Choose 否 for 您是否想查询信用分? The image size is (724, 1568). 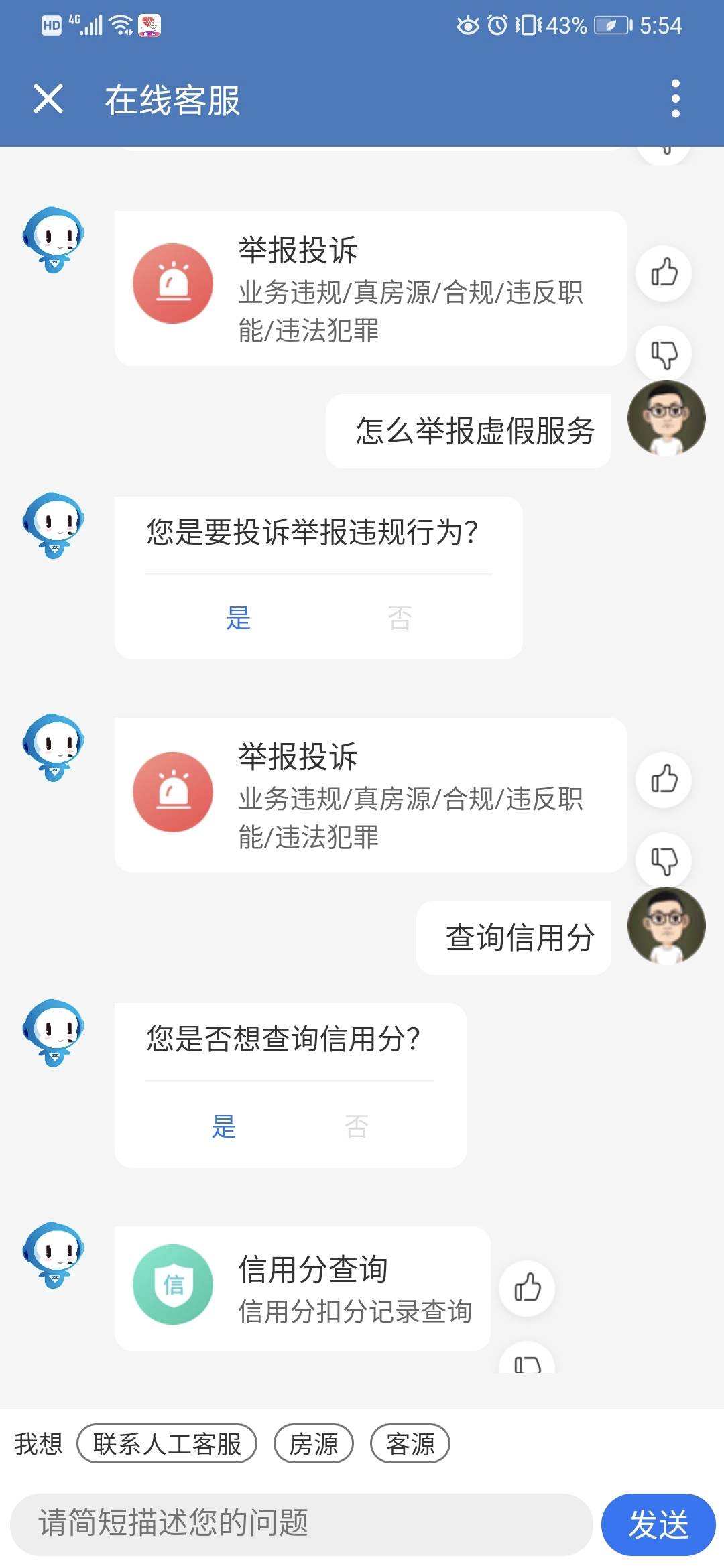pyautogui.click(x=356, y=1126)
